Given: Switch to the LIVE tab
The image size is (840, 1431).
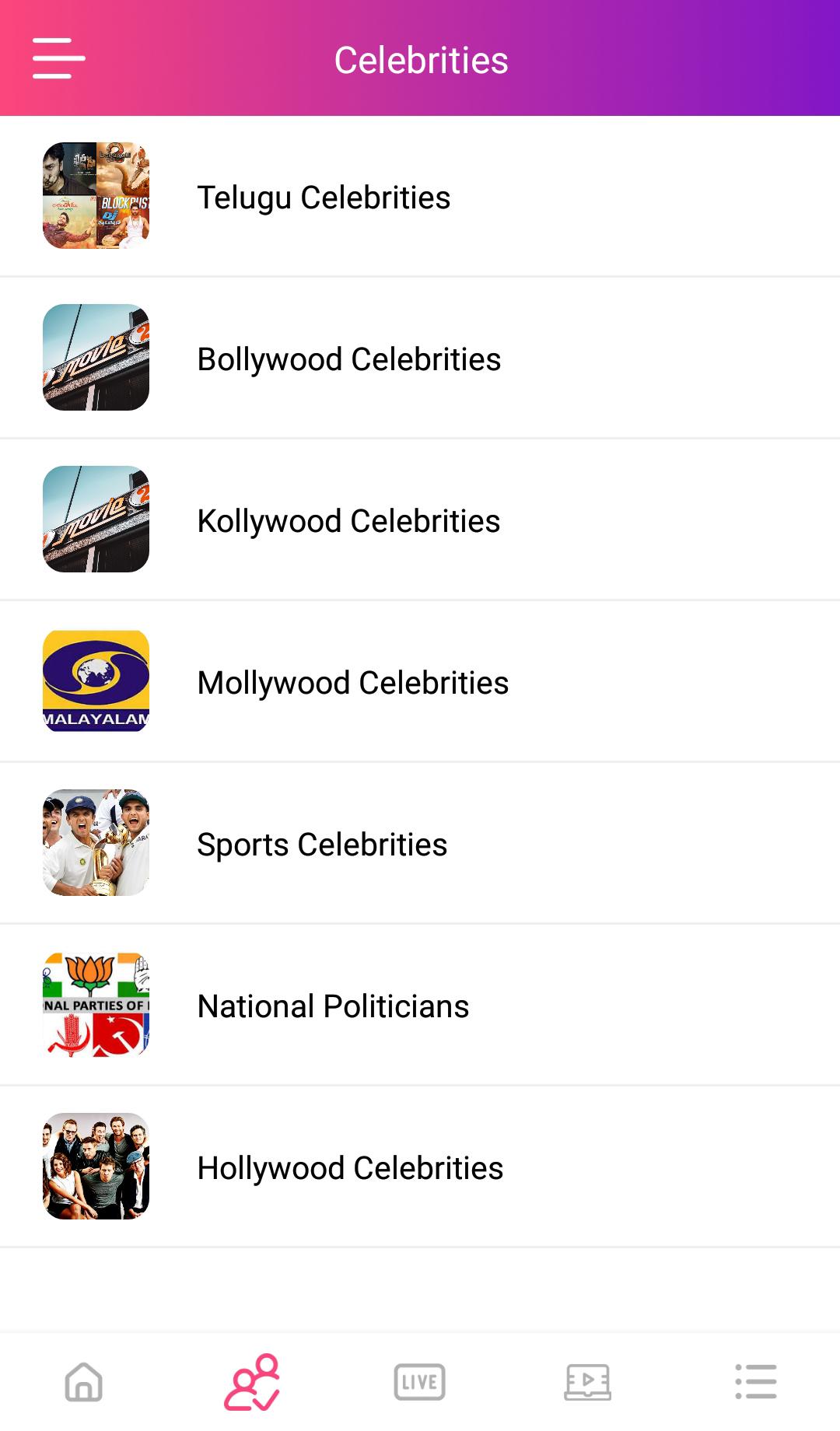Looking at the screenshot, I should 420,1382.
